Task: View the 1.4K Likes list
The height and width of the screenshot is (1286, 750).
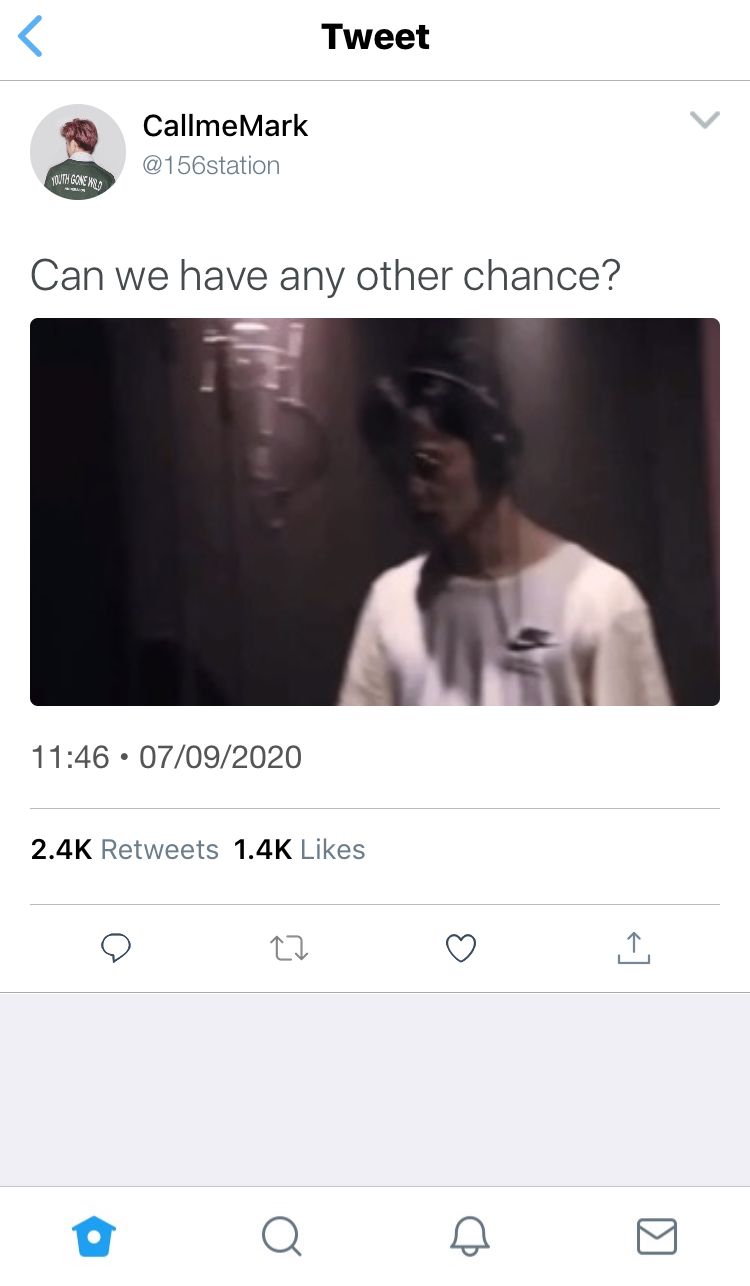Action: click(x=299, y=850)
